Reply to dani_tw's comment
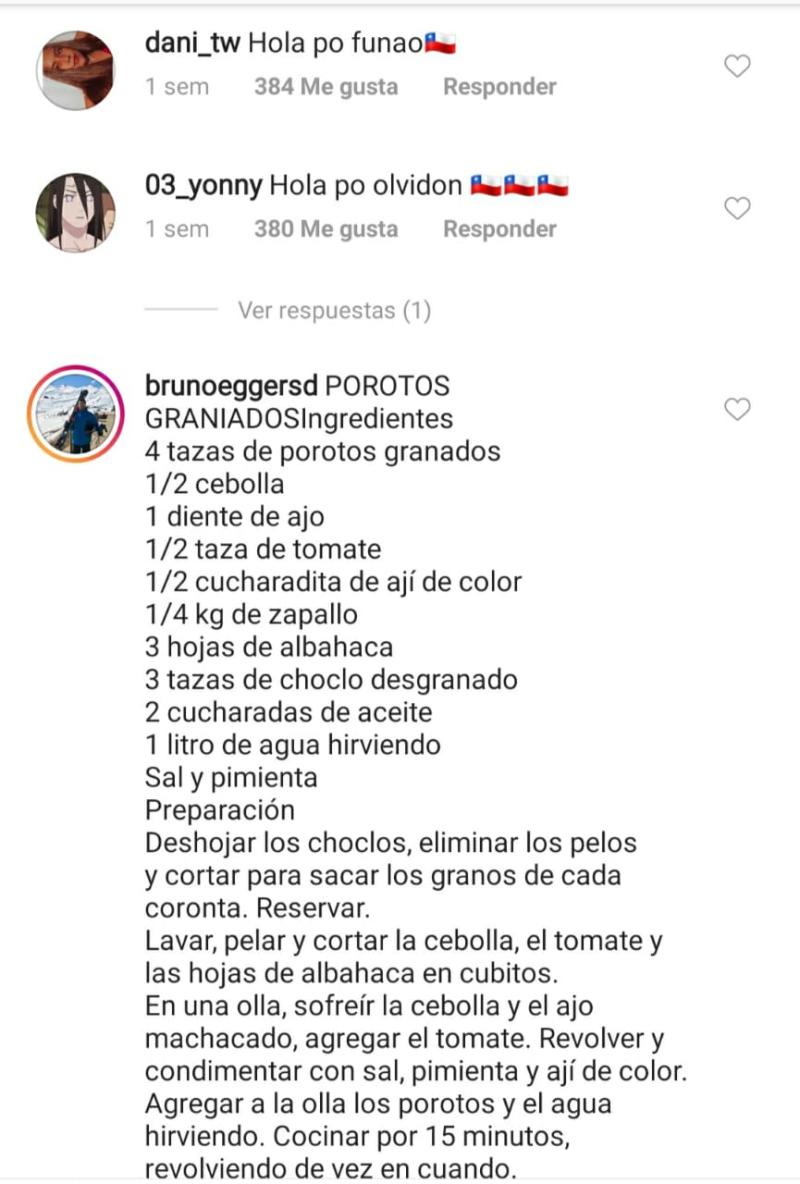Viewport: 800px width, 1184px height. point(499,87)
